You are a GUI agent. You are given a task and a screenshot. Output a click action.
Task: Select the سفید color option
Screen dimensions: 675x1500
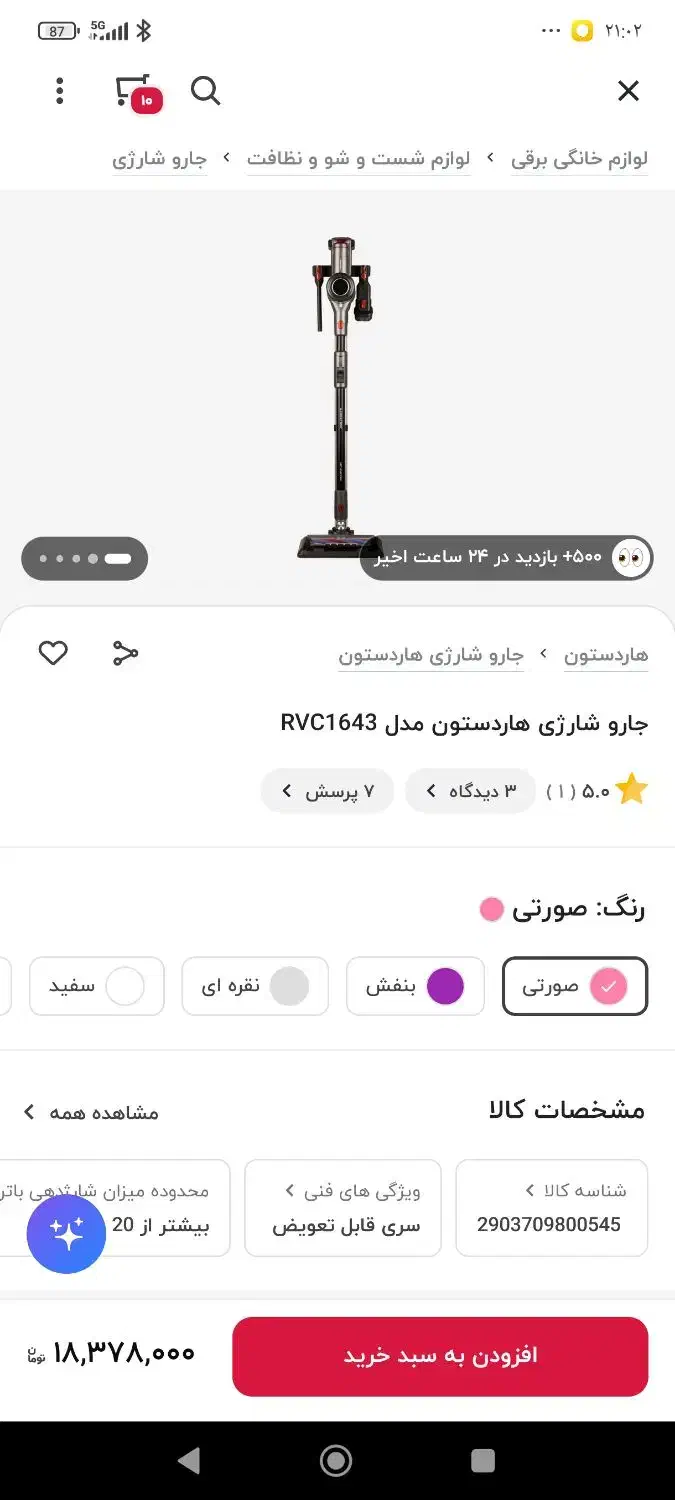pos(97,986)
